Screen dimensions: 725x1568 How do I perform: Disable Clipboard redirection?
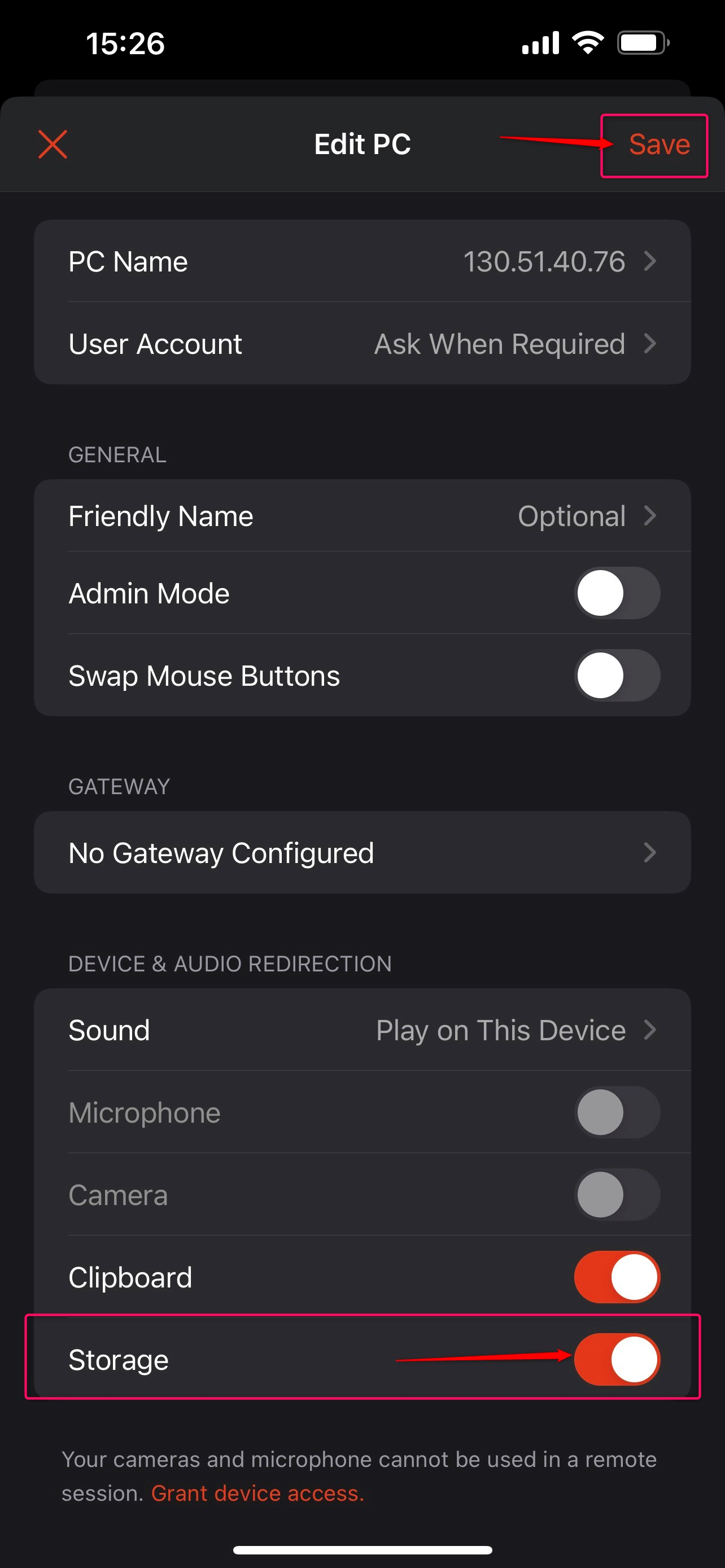click(616, 1277)
